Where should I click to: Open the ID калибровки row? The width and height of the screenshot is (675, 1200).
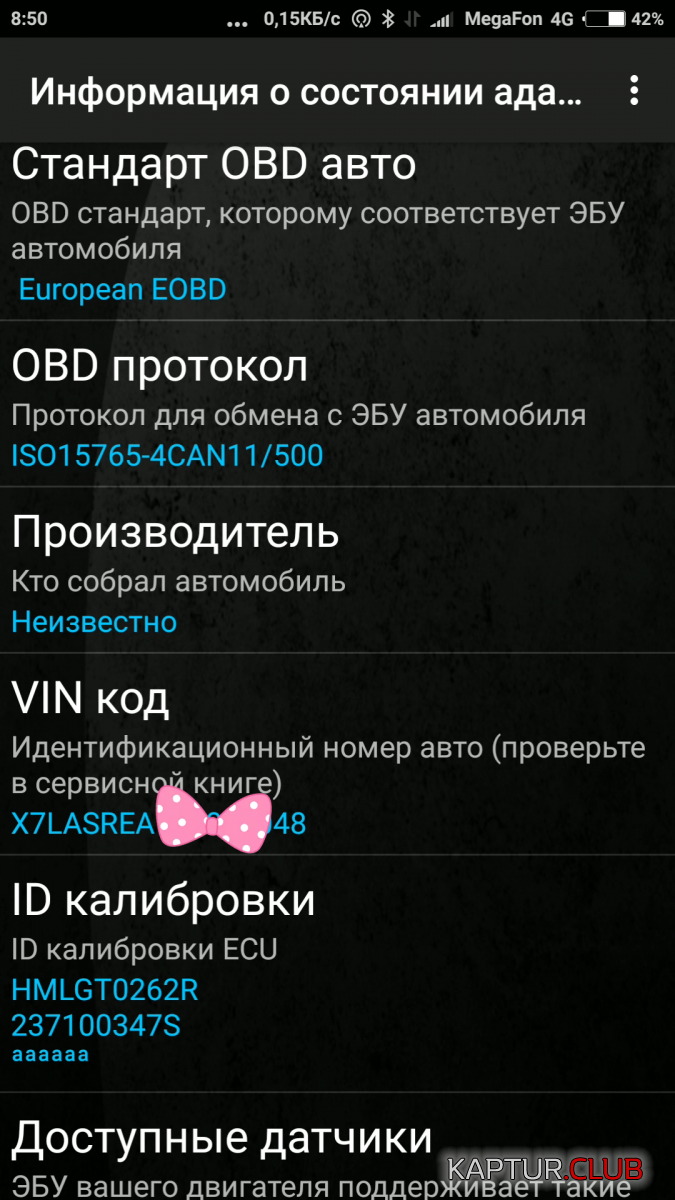click(x=337, y=970)
